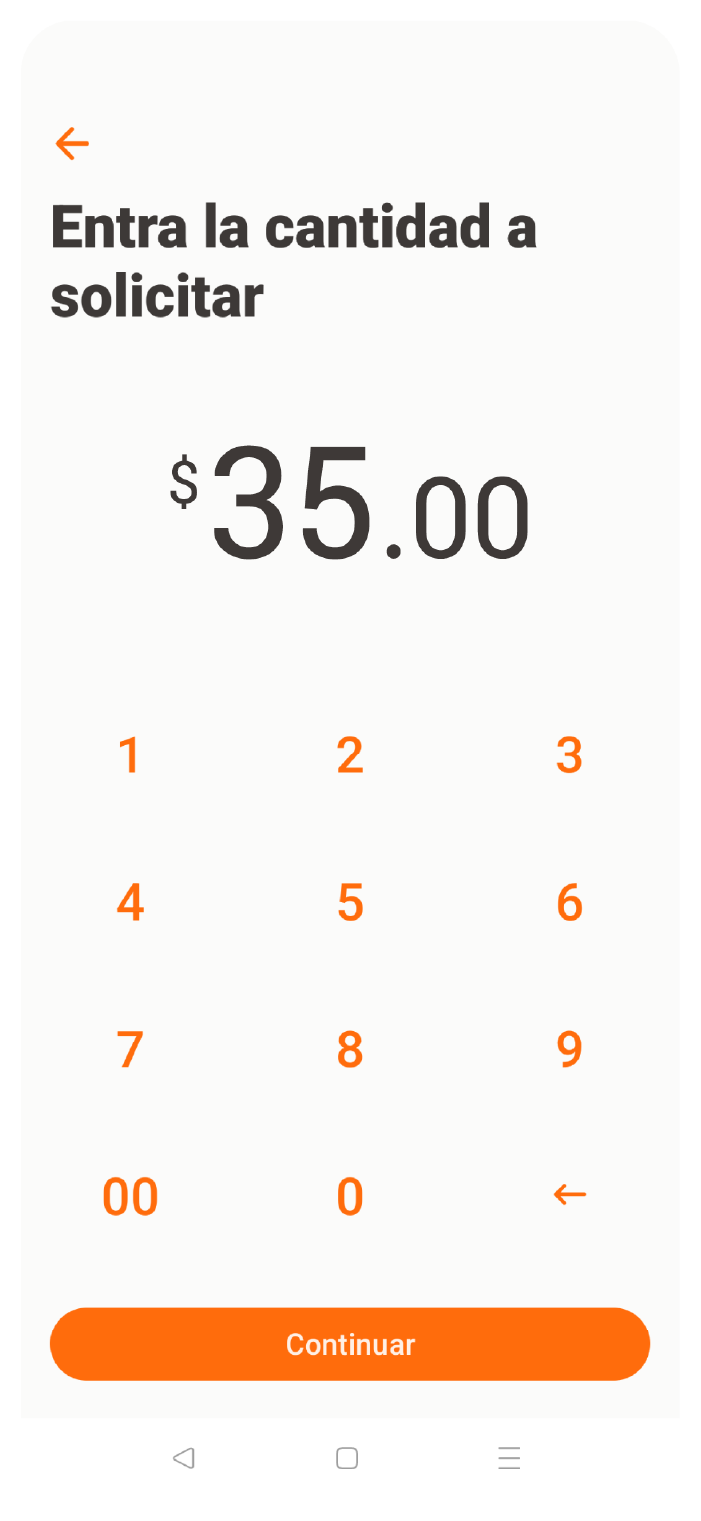
Task: Enter a single 0 digit
Action: point(350,1196)
